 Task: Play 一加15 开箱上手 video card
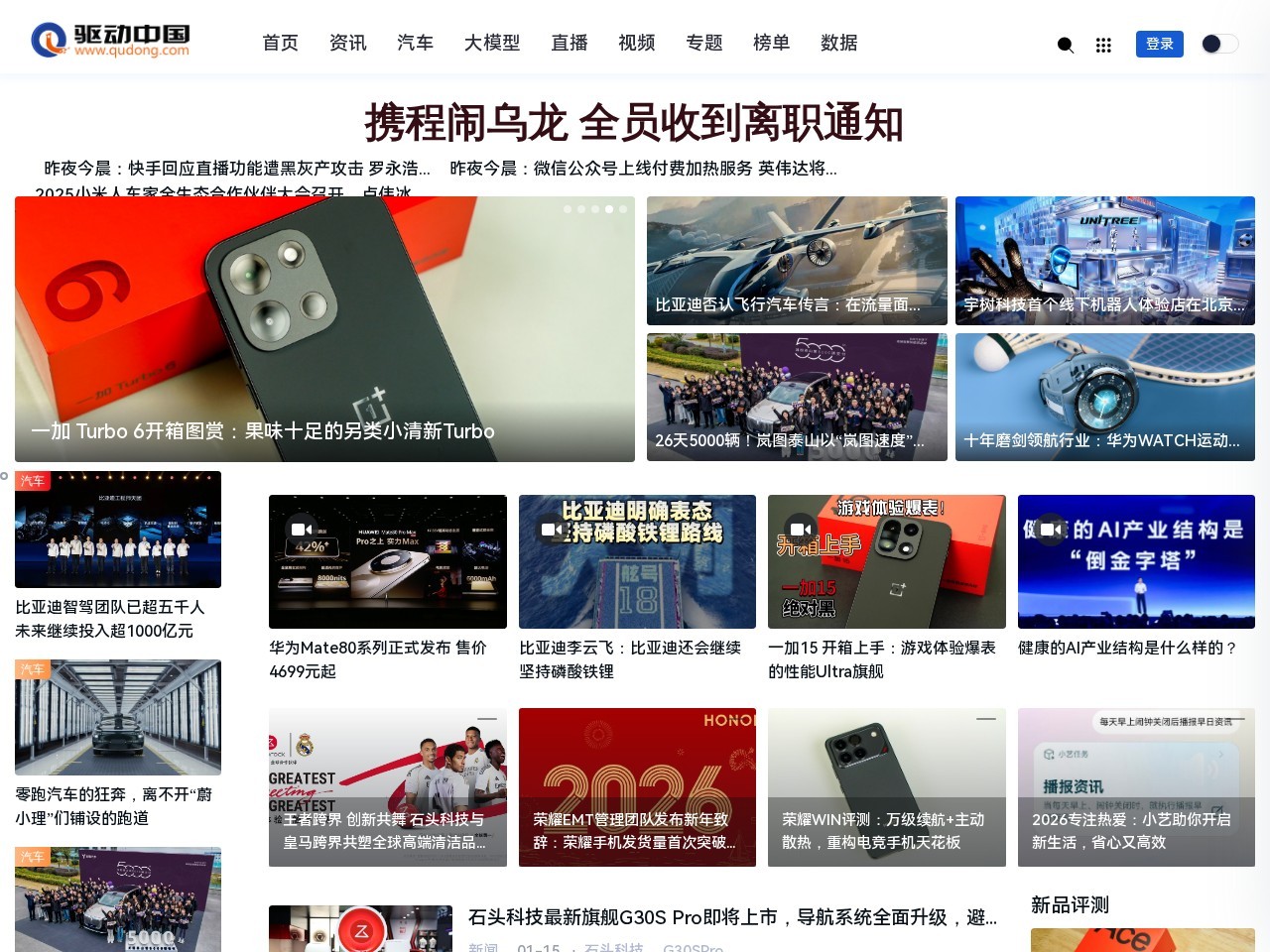(x=886, y=561)
